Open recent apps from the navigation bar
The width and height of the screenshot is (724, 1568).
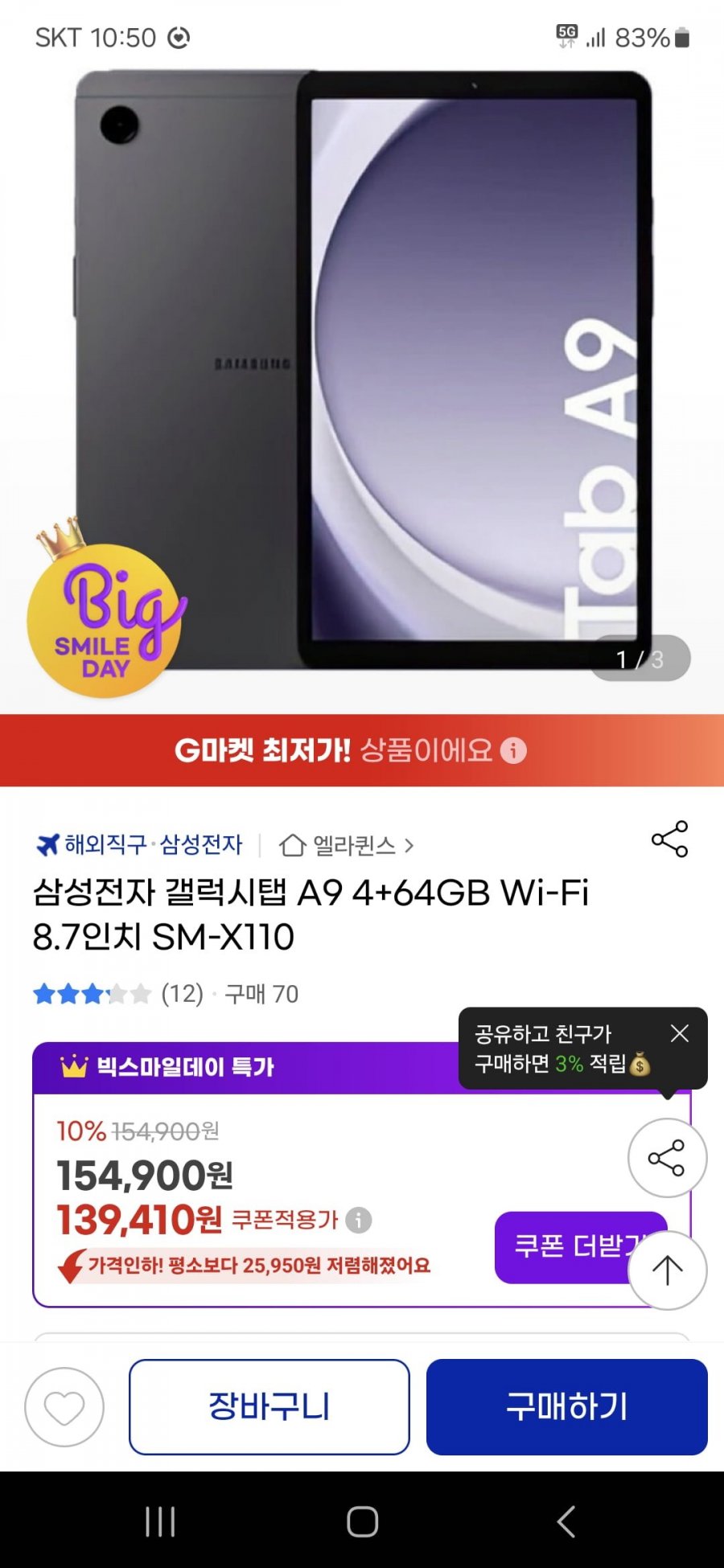[x=160, y=1521]
